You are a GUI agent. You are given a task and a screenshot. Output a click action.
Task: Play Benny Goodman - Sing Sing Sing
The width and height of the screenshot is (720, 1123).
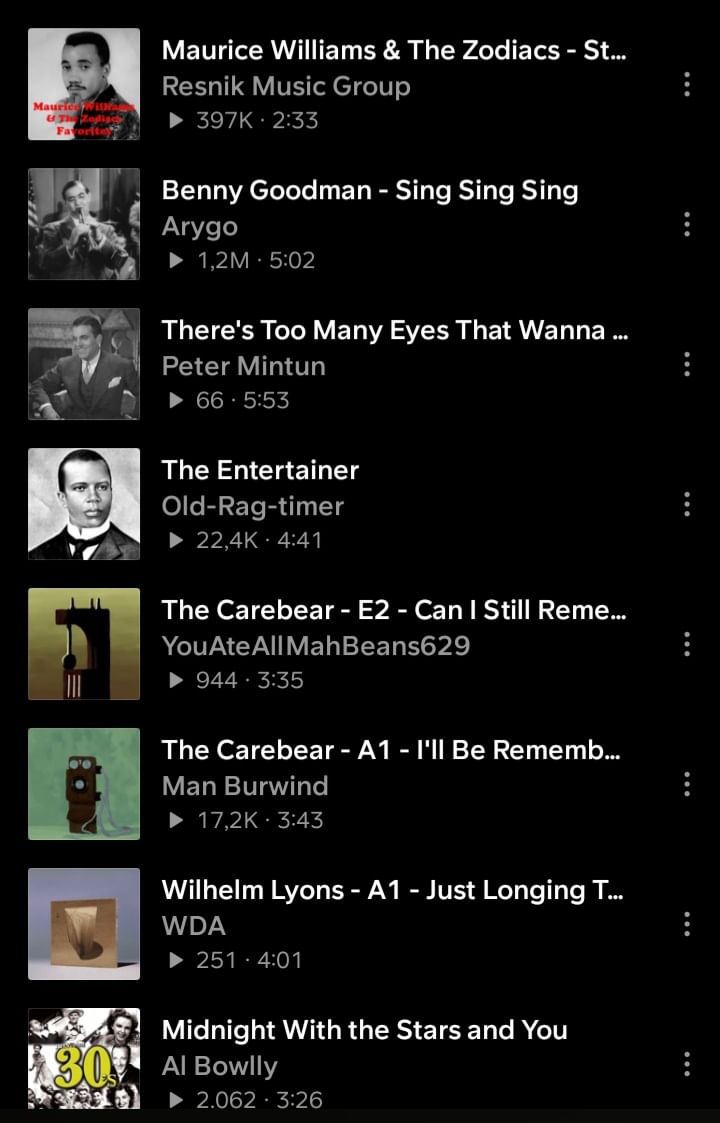[370, 190]
